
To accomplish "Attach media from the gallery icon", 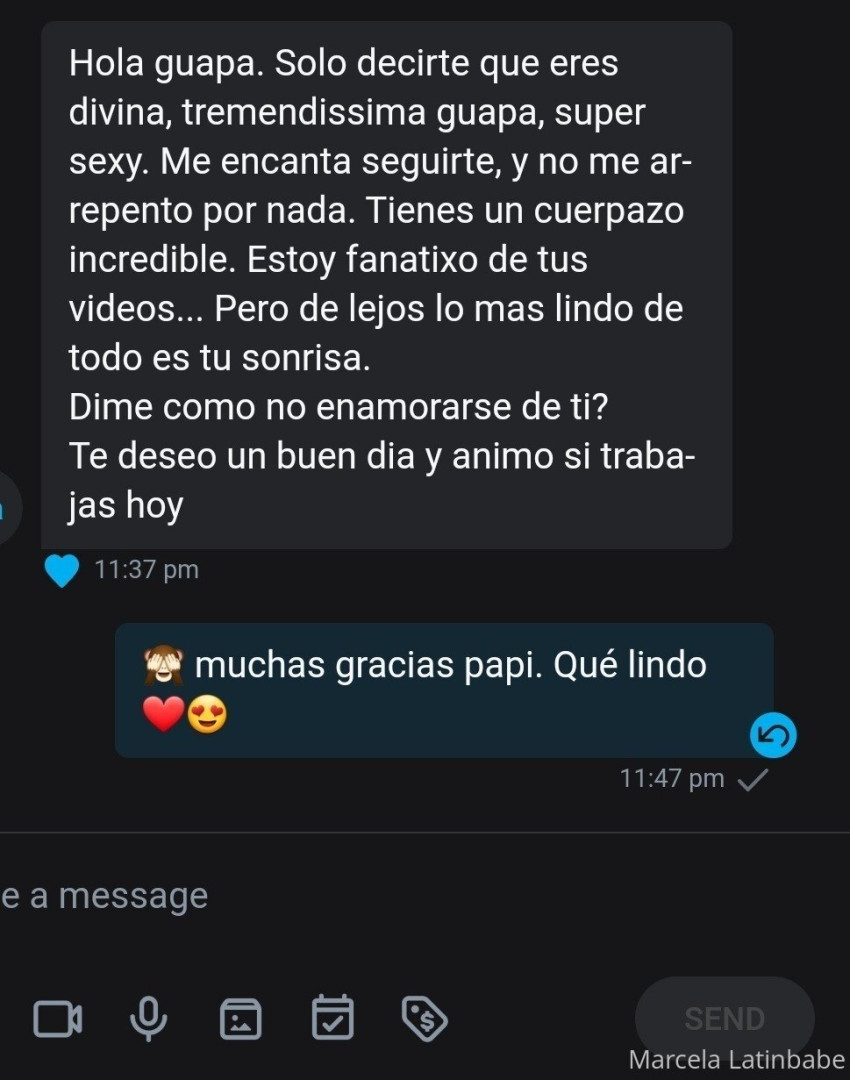I will coord(240,1019).
